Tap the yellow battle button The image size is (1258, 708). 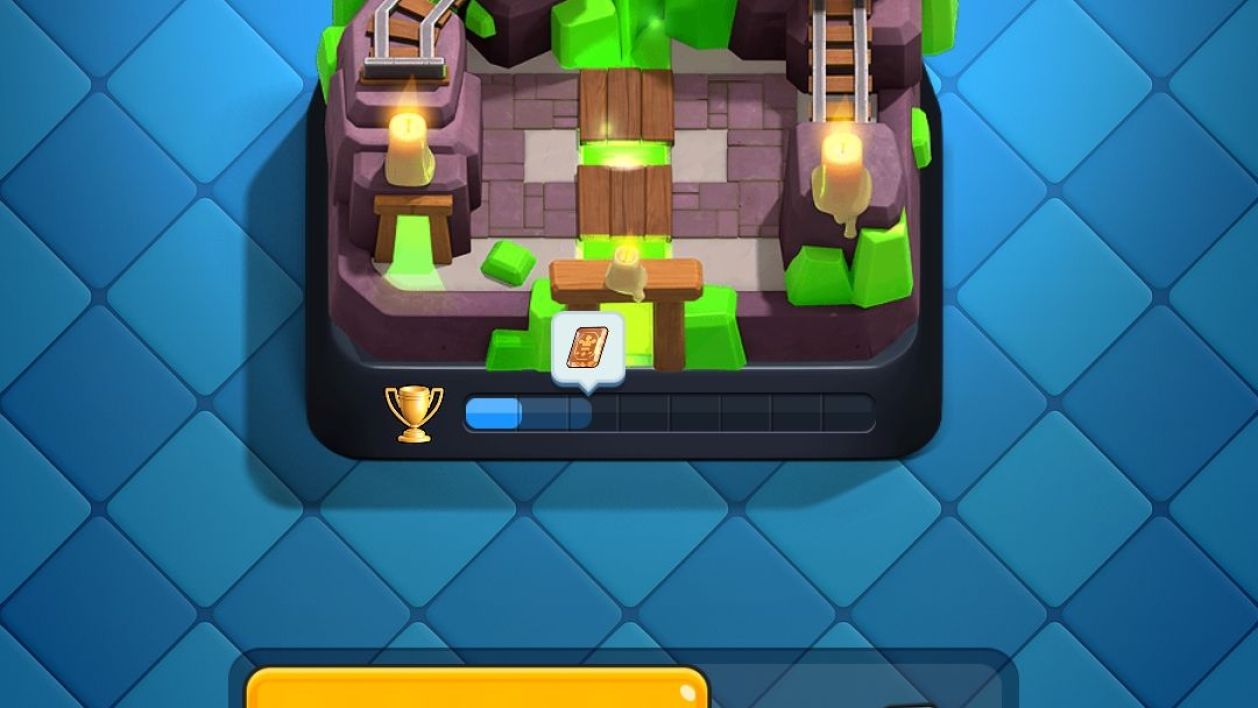(x=476, y=690)
